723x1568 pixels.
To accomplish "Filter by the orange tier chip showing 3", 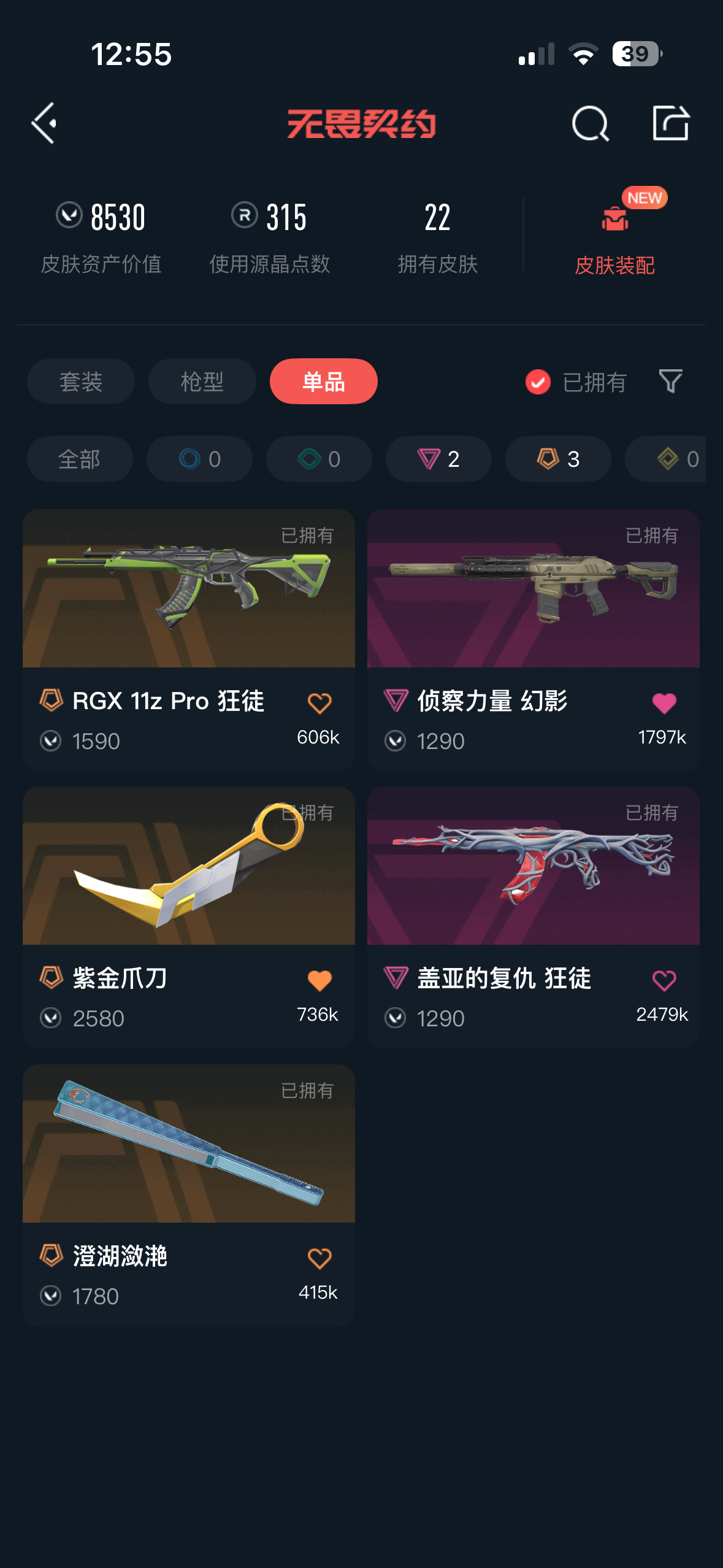I will (558, 459).
